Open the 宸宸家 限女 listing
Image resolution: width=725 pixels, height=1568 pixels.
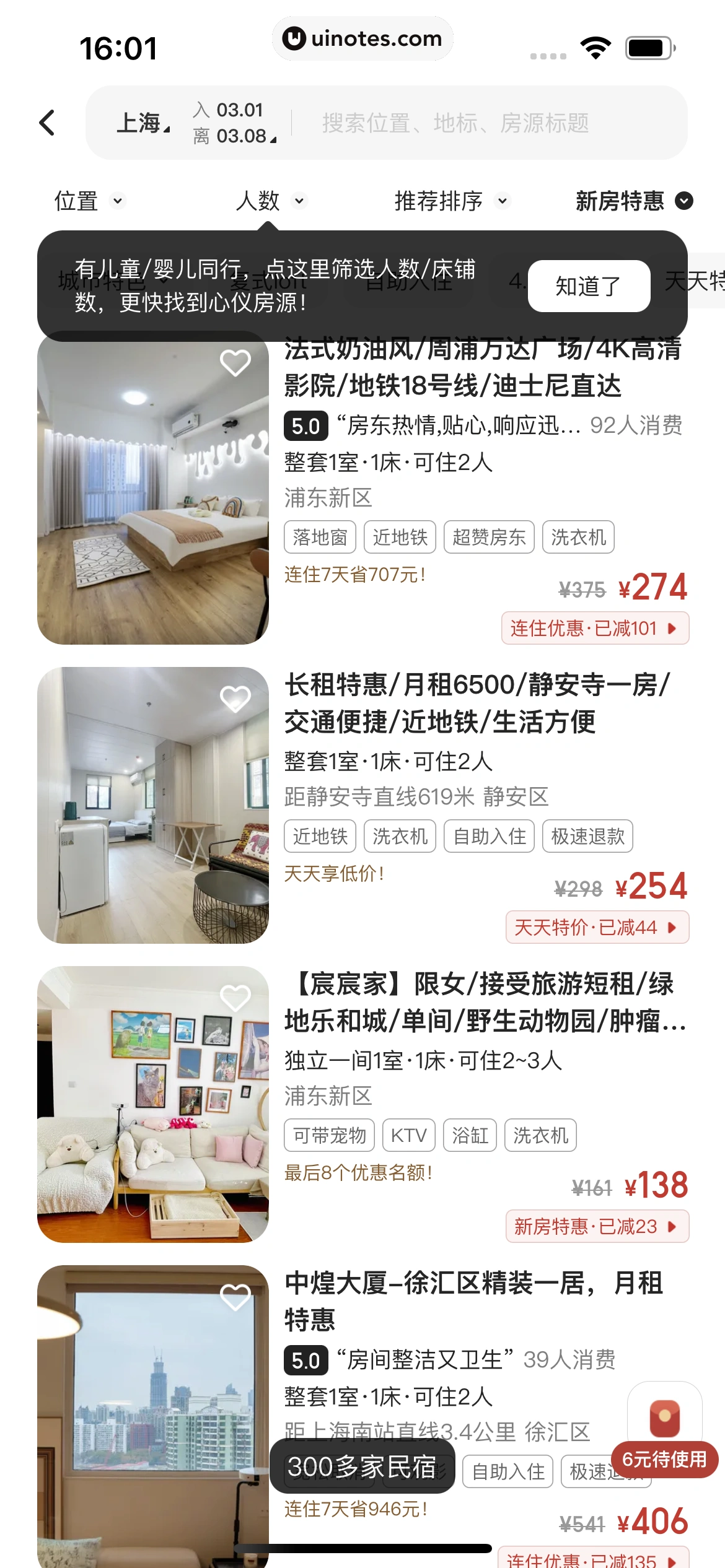click(483, 1002)
